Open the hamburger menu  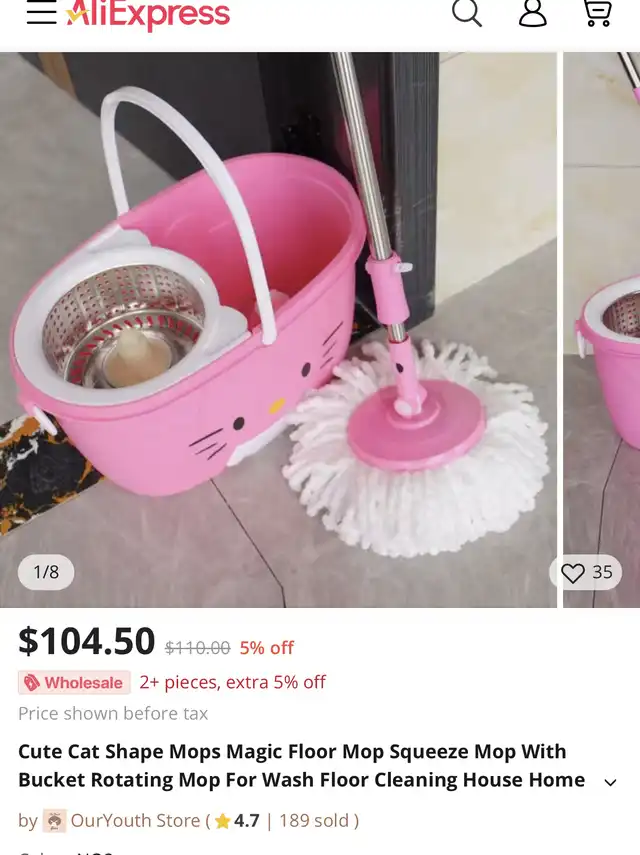tap(41, 14)
